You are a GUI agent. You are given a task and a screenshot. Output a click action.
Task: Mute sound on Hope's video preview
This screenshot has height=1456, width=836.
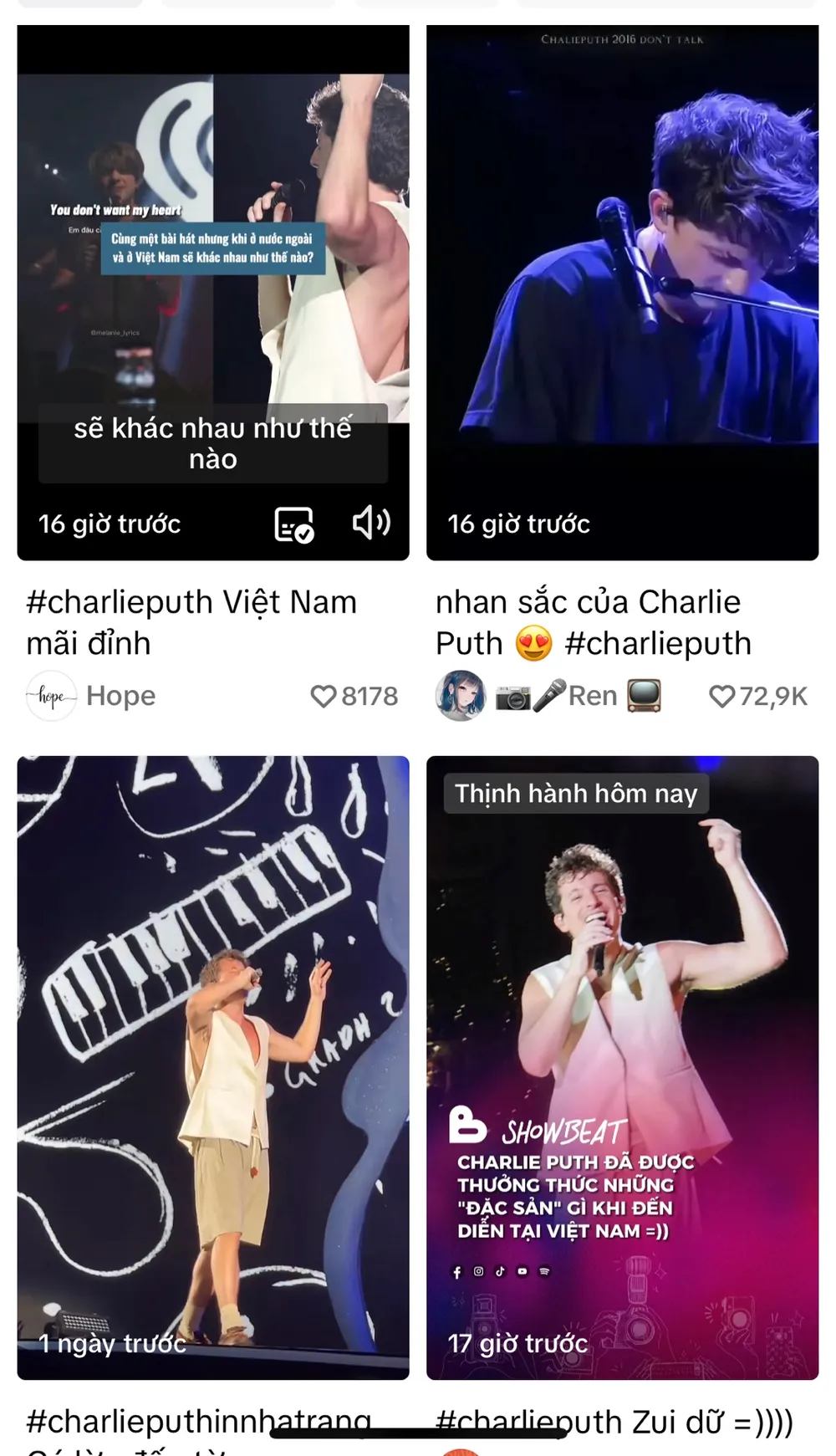tap(371, 524)
